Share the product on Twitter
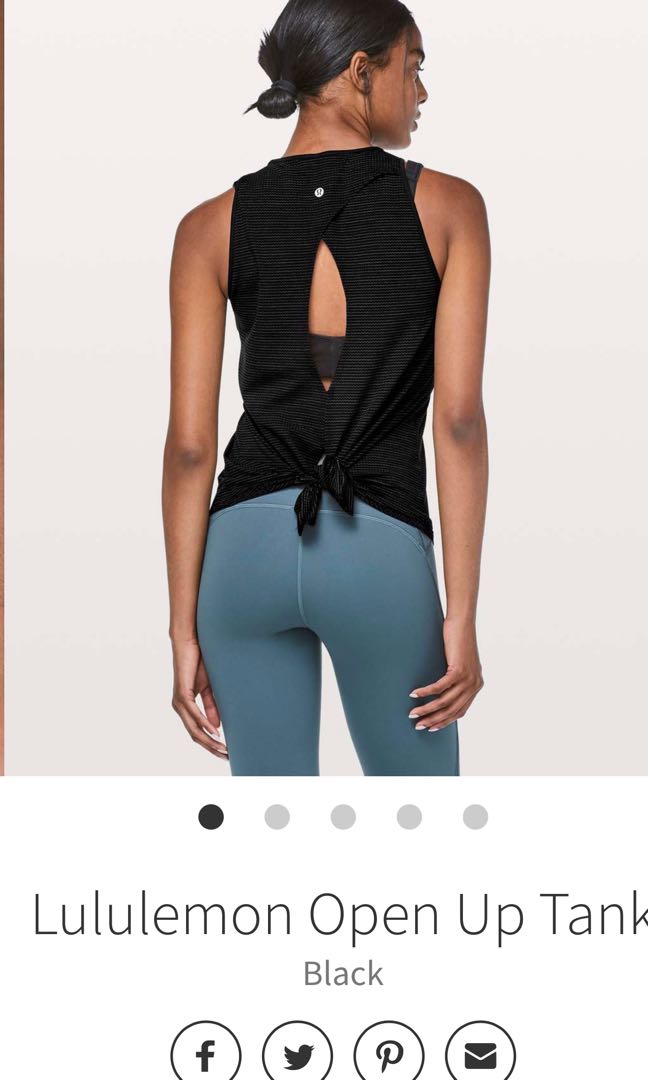648x1080 pixels. click(297, 1054)
